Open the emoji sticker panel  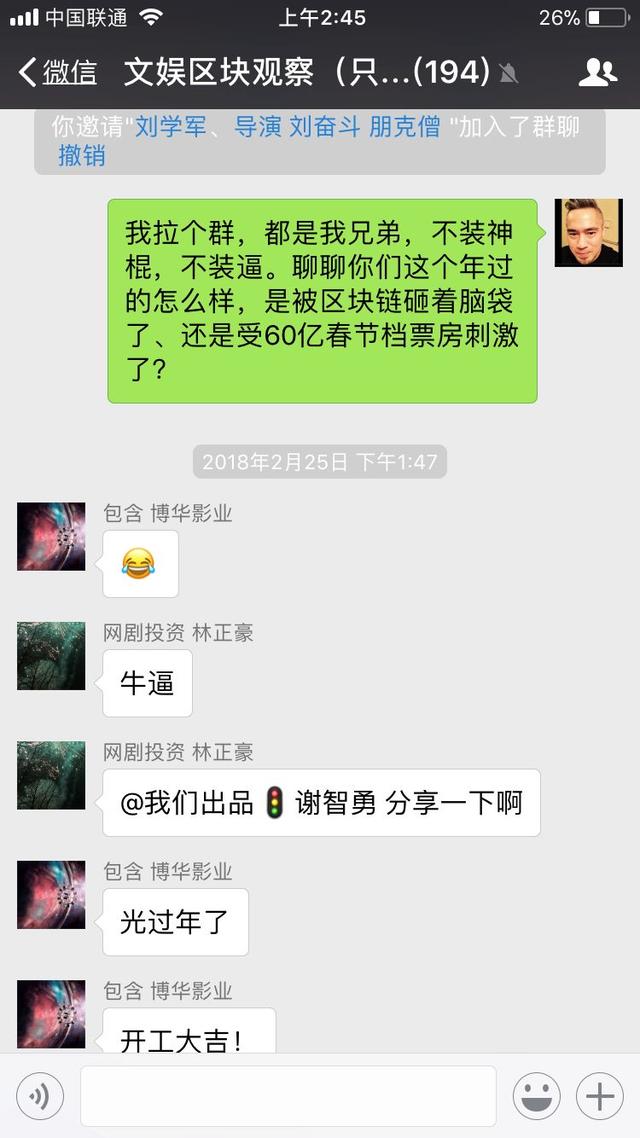(x=536, y=1096)
